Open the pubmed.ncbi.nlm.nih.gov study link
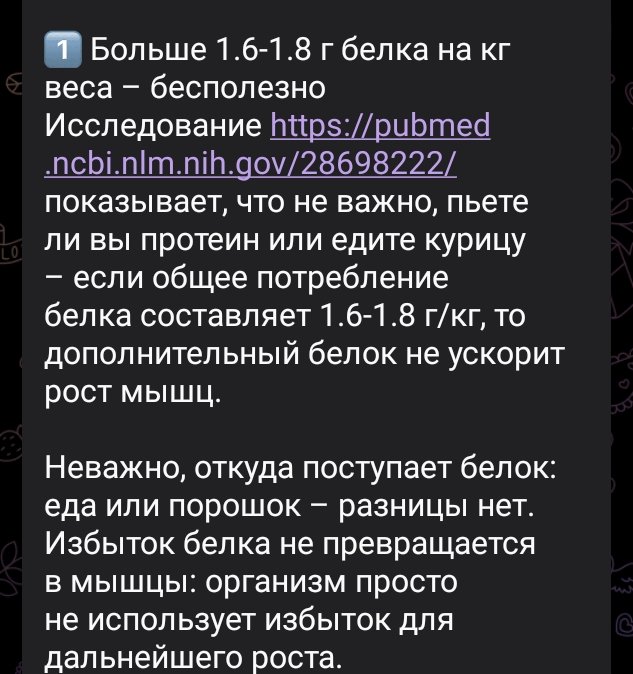 tap(380, 127)
